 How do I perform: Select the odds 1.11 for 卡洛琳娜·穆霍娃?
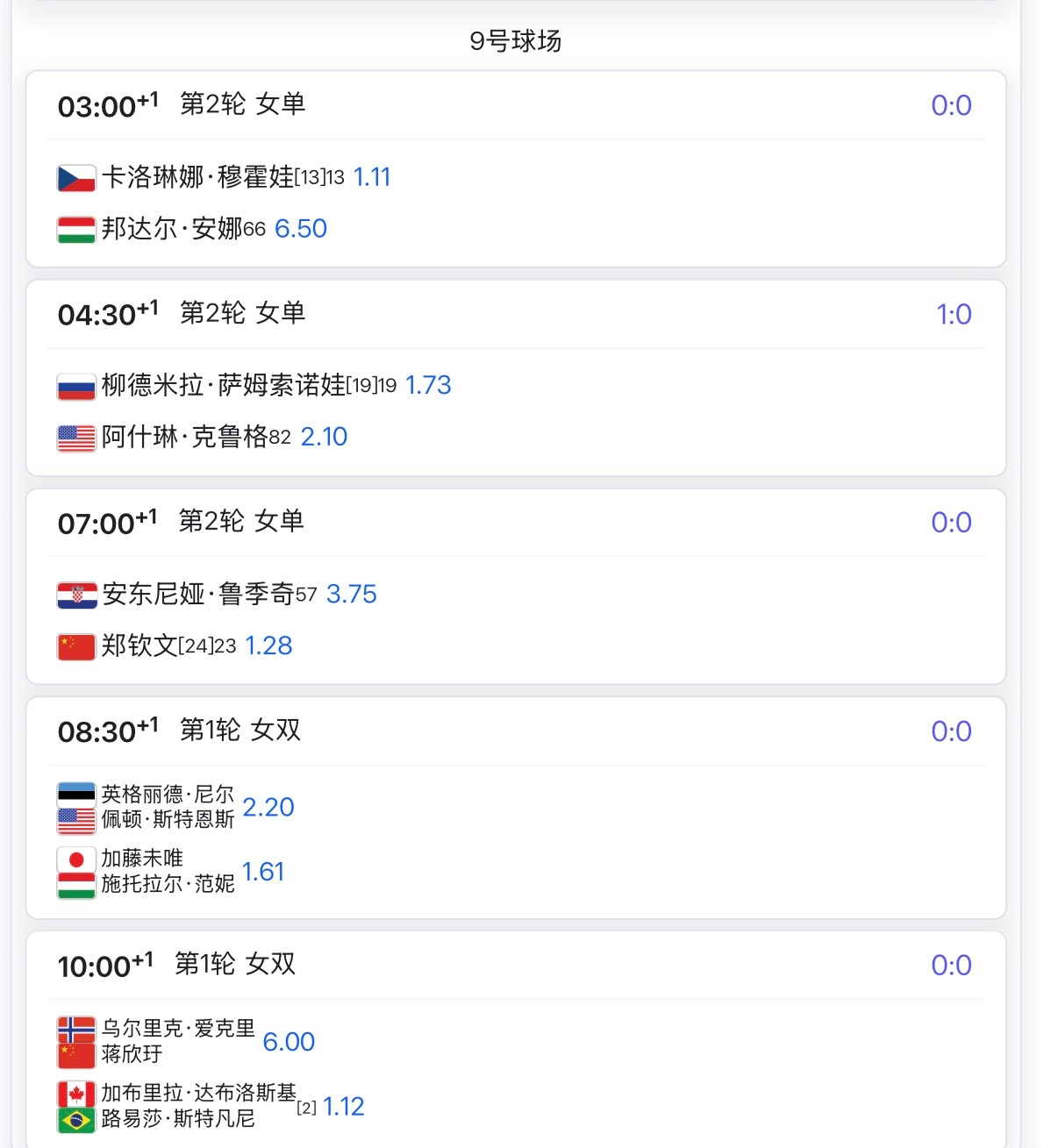pos(372,177)
